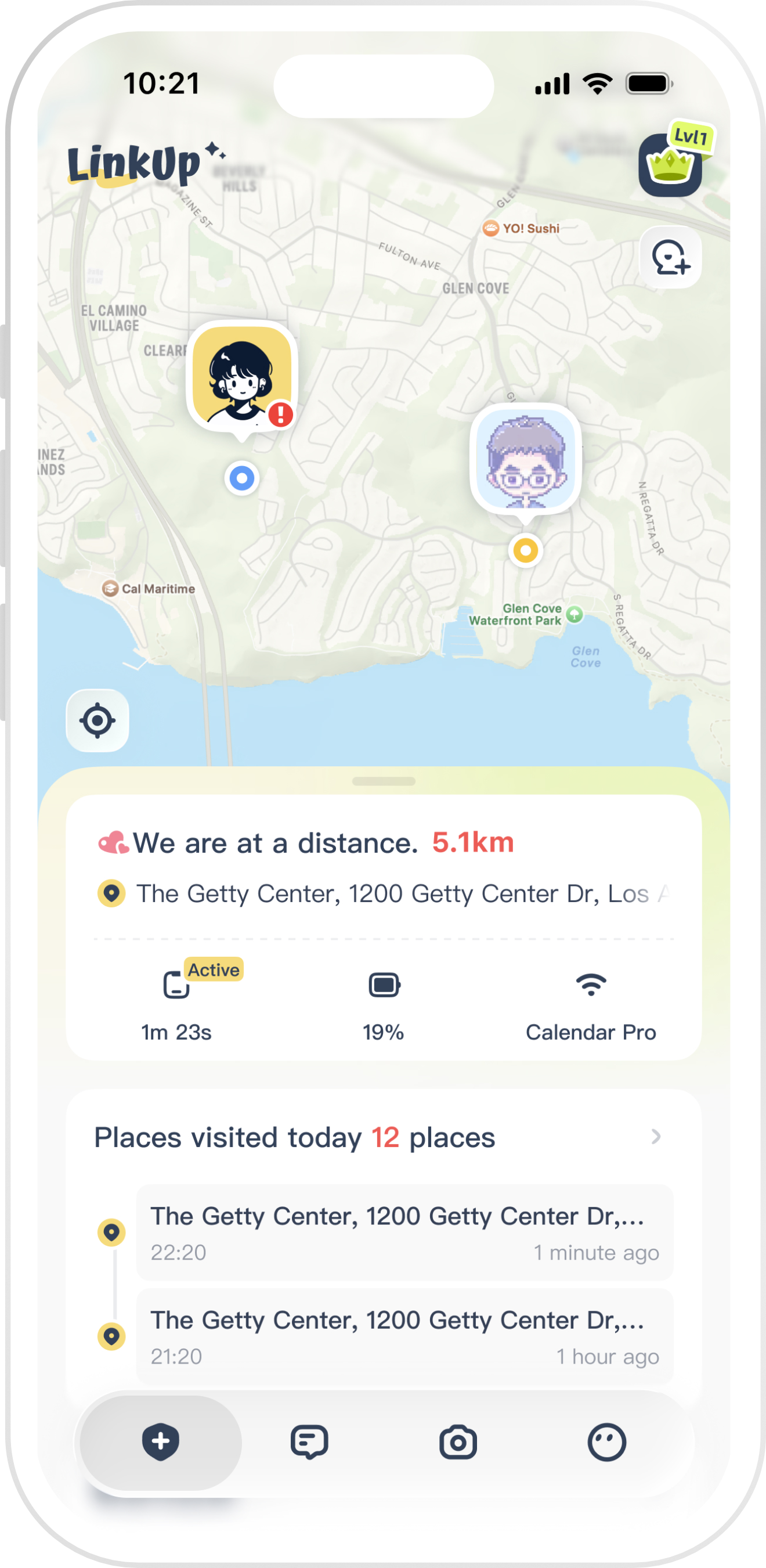Select the girl avatar marker with alert badge

click(x=242, y=375)
